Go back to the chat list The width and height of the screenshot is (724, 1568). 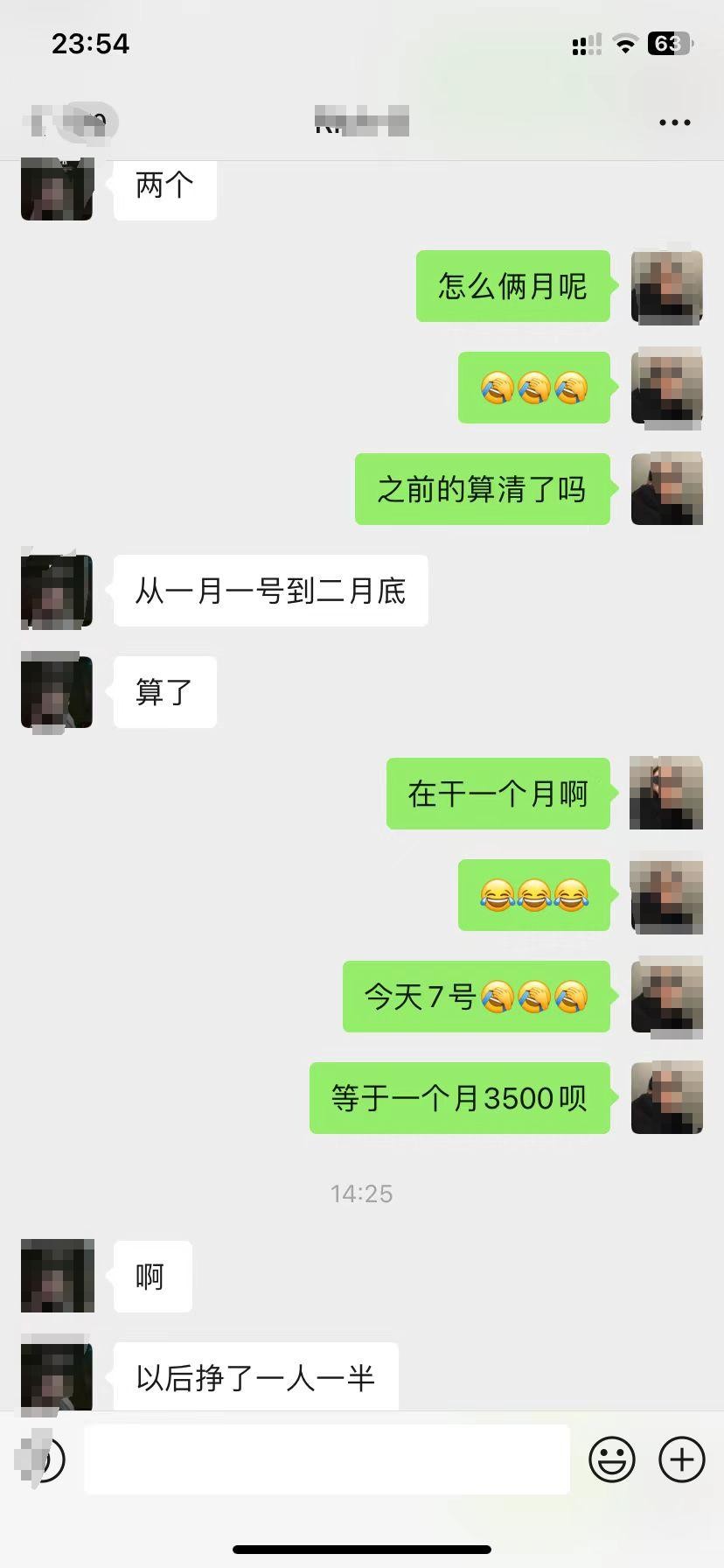(x=42, y=122)
